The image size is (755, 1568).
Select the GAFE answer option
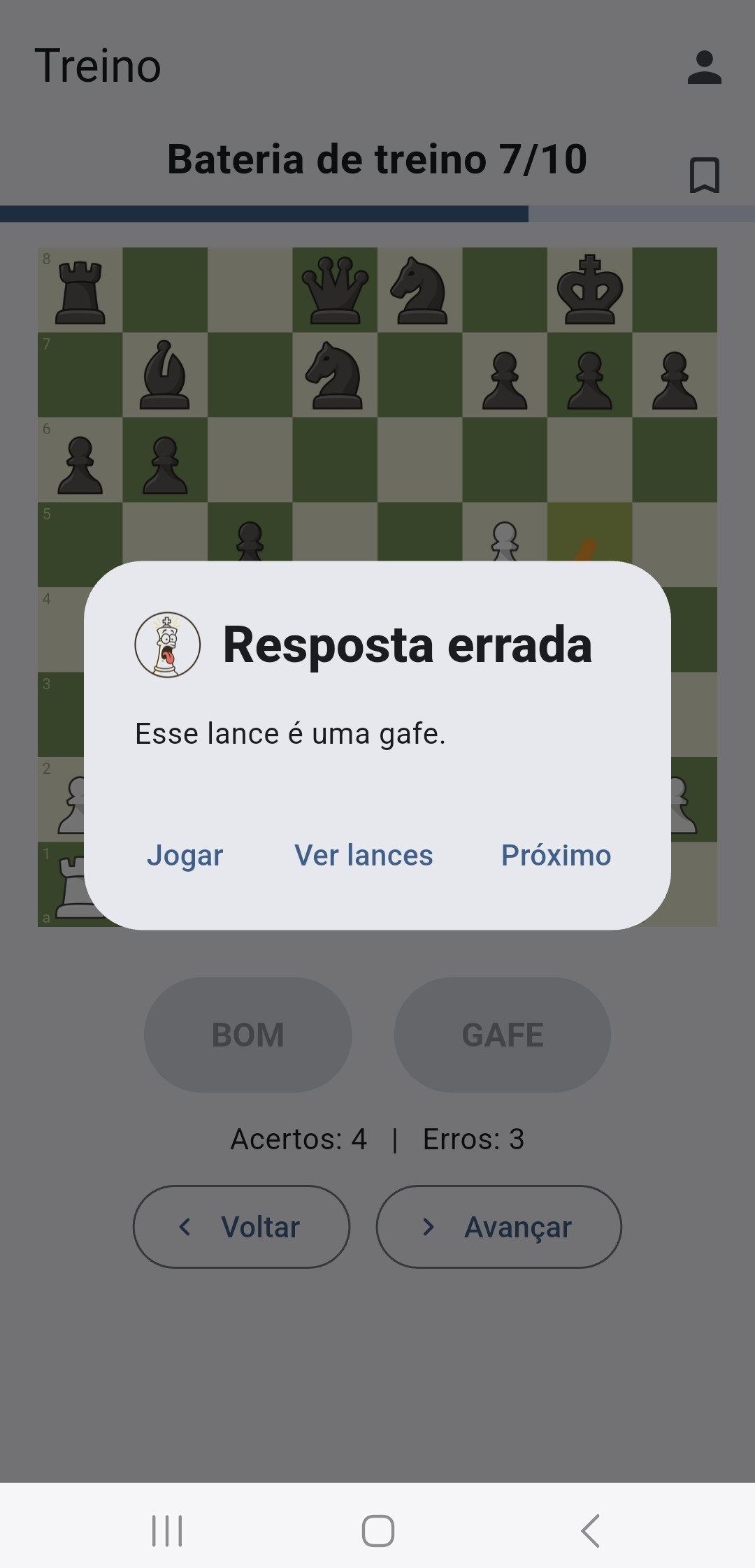click(503, 1035)
